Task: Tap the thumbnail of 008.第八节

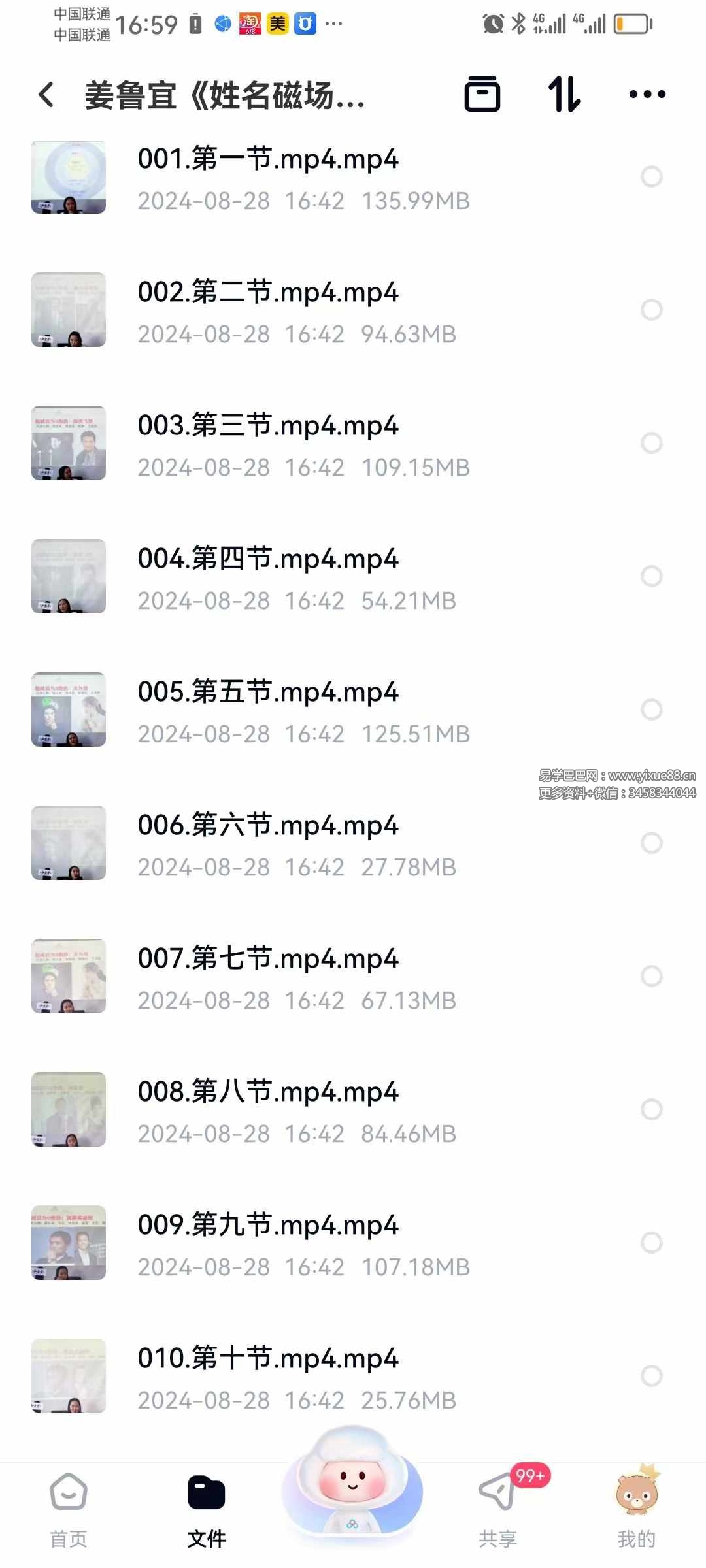Action: (x=69, y=1110)
